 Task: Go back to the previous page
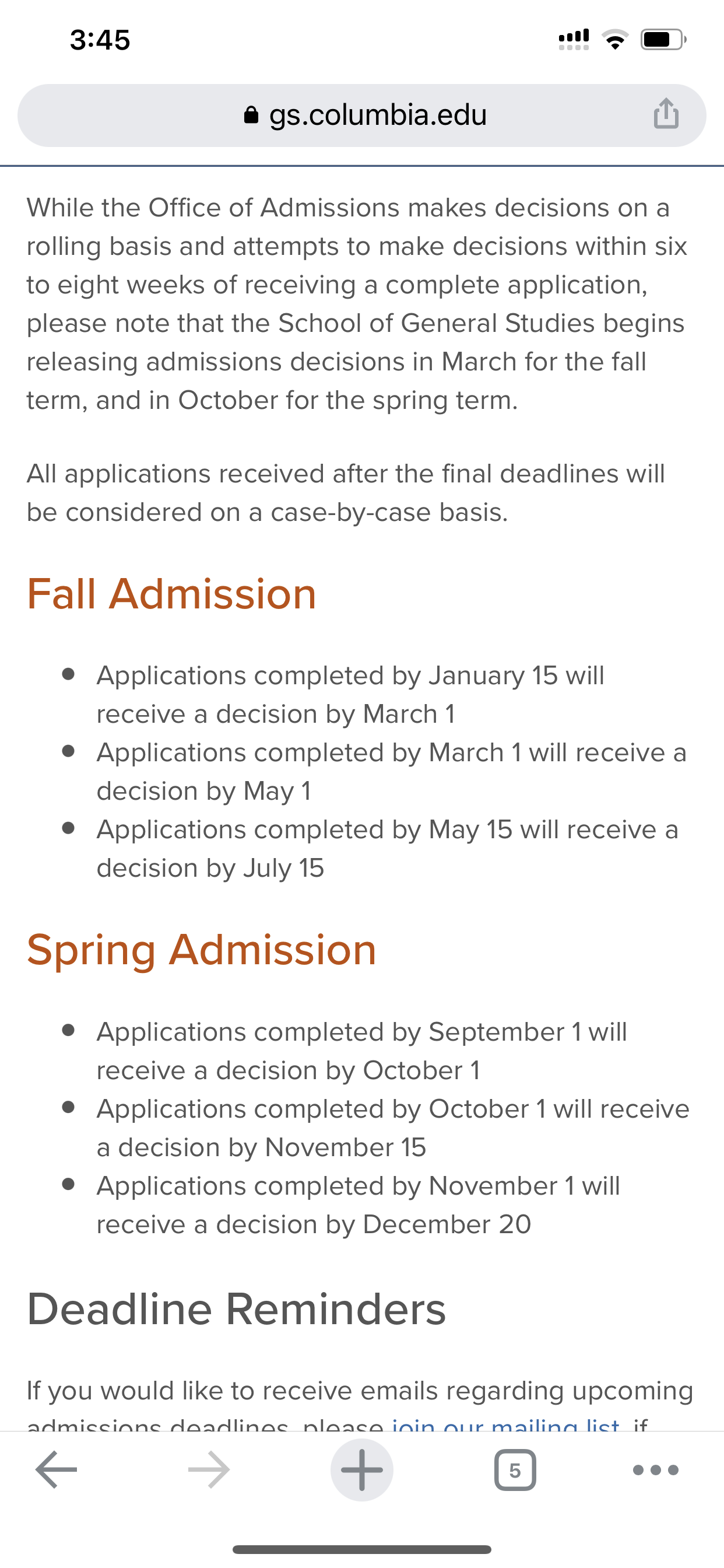pos(56,1469)
